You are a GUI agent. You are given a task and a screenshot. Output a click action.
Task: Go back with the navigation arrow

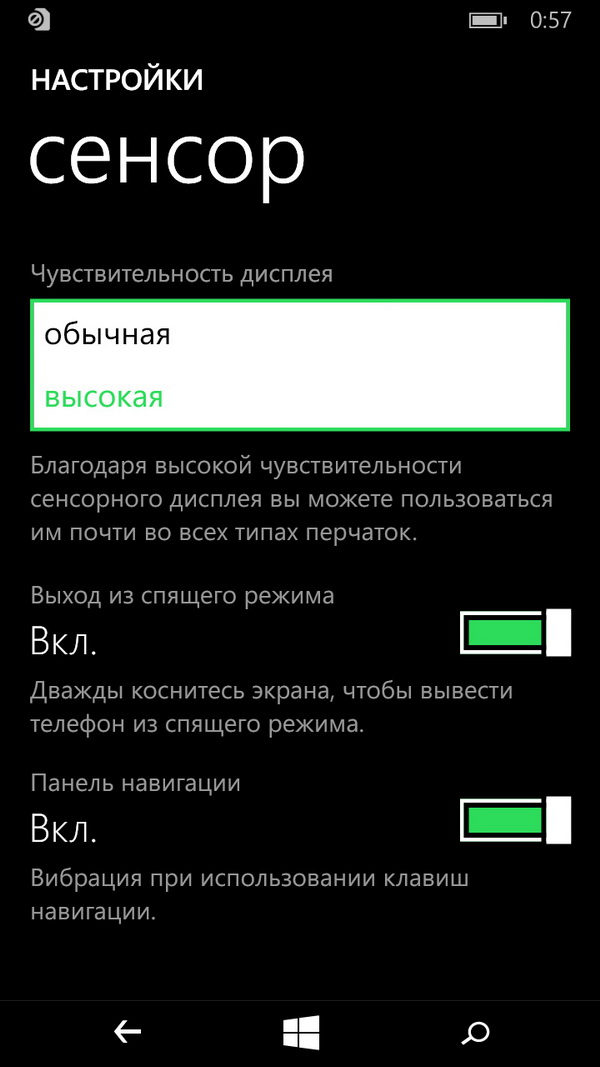[x=127, y=1033]
